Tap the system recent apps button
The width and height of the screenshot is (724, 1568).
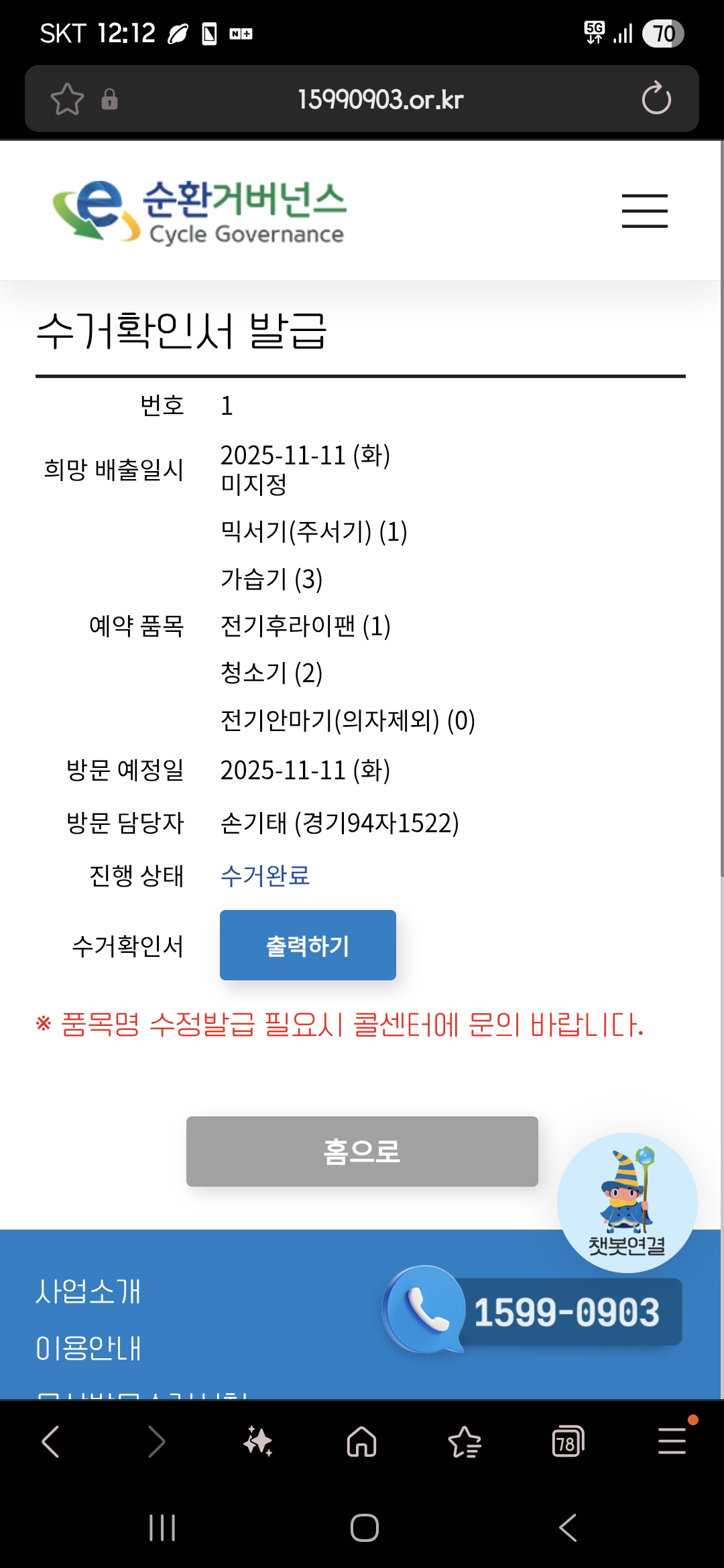[162, 1528]
